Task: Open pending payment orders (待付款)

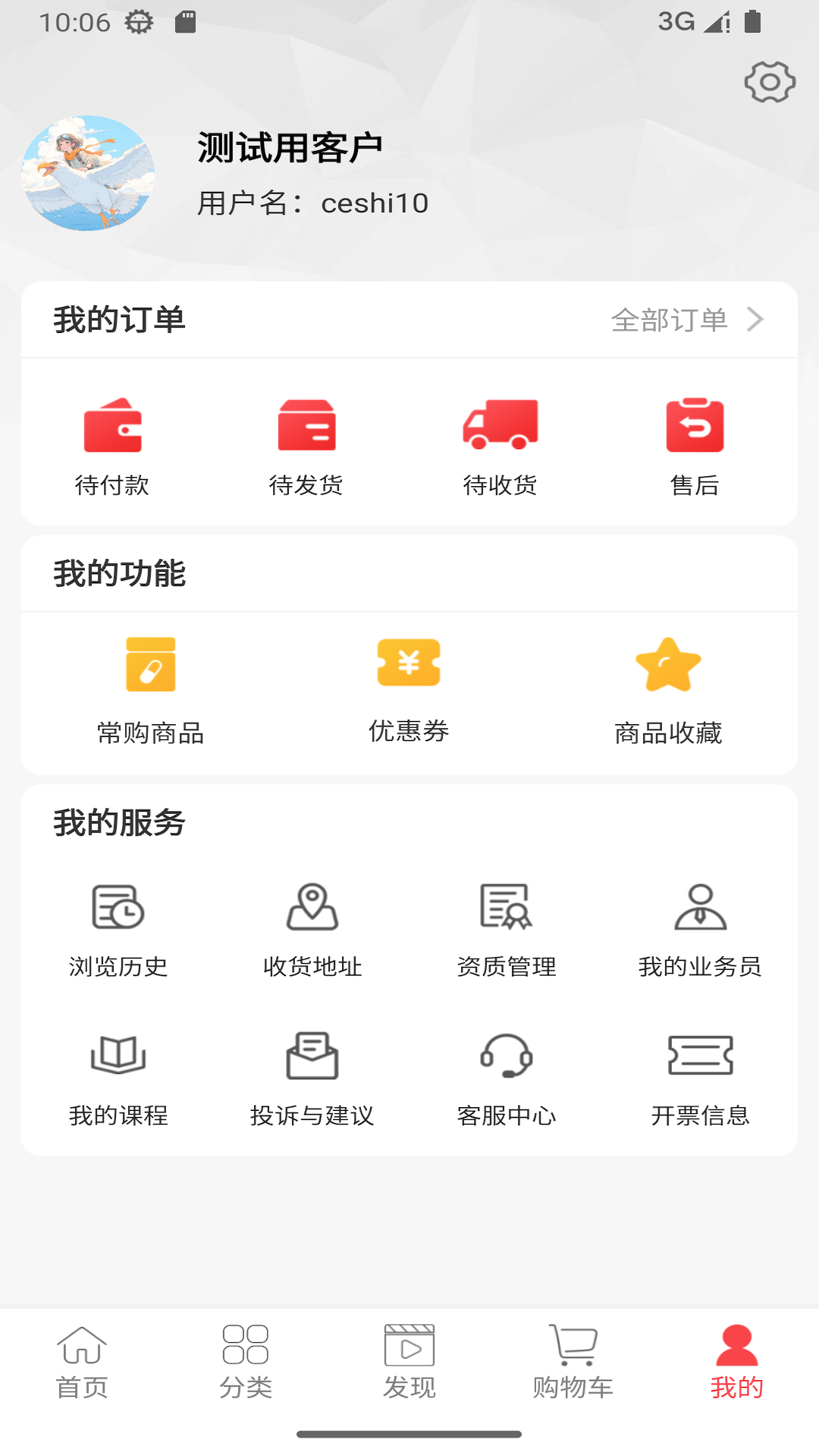Action: [x=112, y=444]
